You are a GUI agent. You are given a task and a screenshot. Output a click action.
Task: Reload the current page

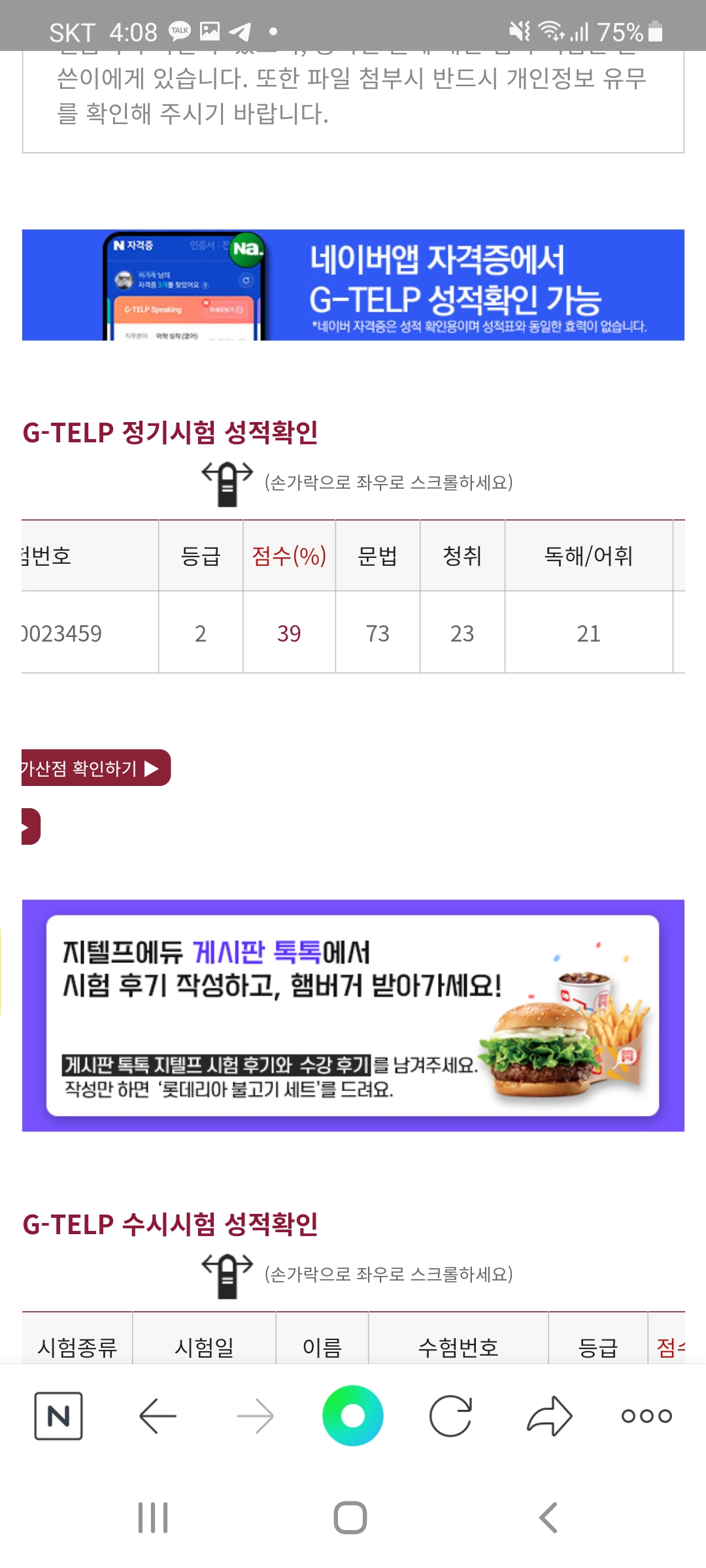(x=450, y=1416)
